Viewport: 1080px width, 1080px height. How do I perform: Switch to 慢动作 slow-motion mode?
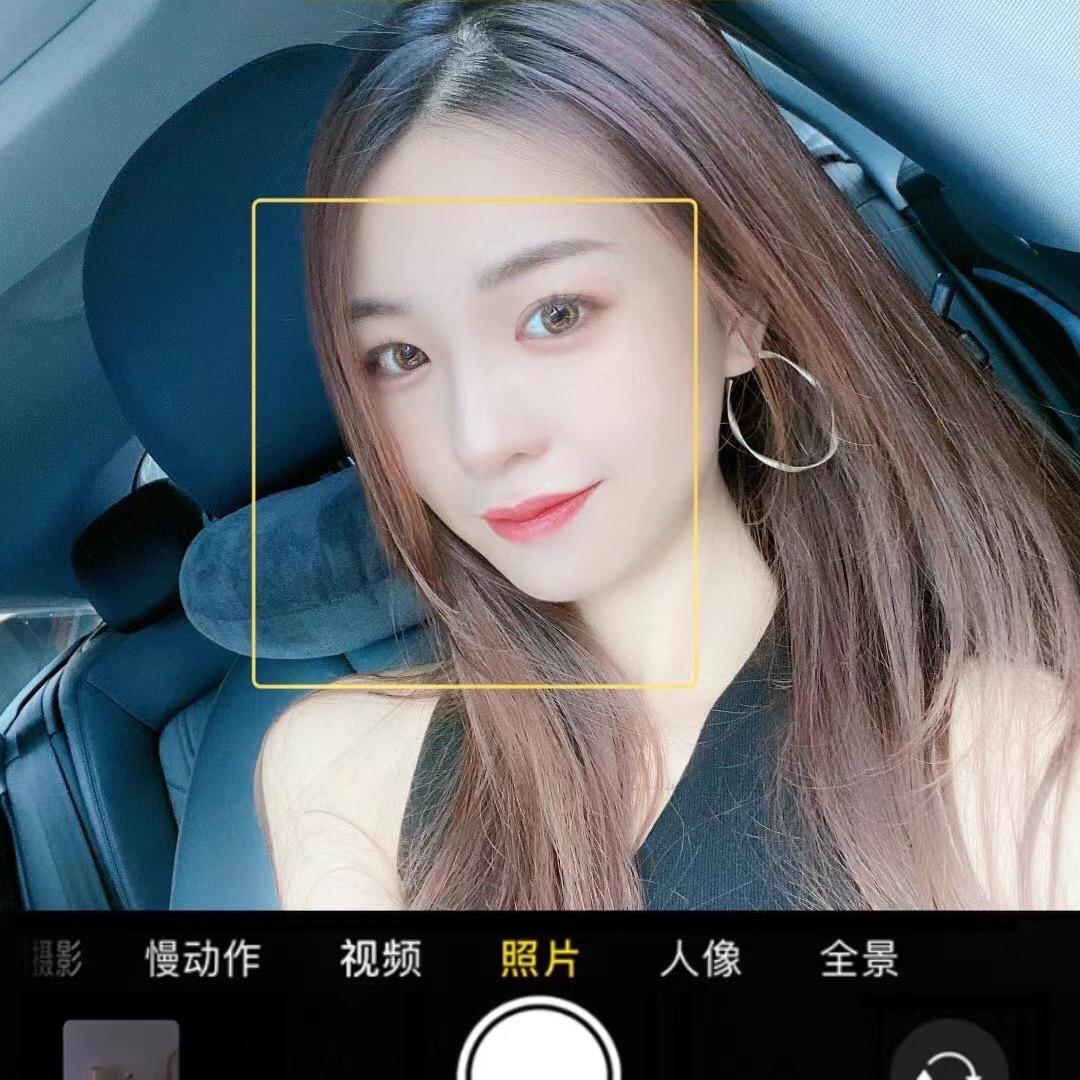tap(203, 959)
